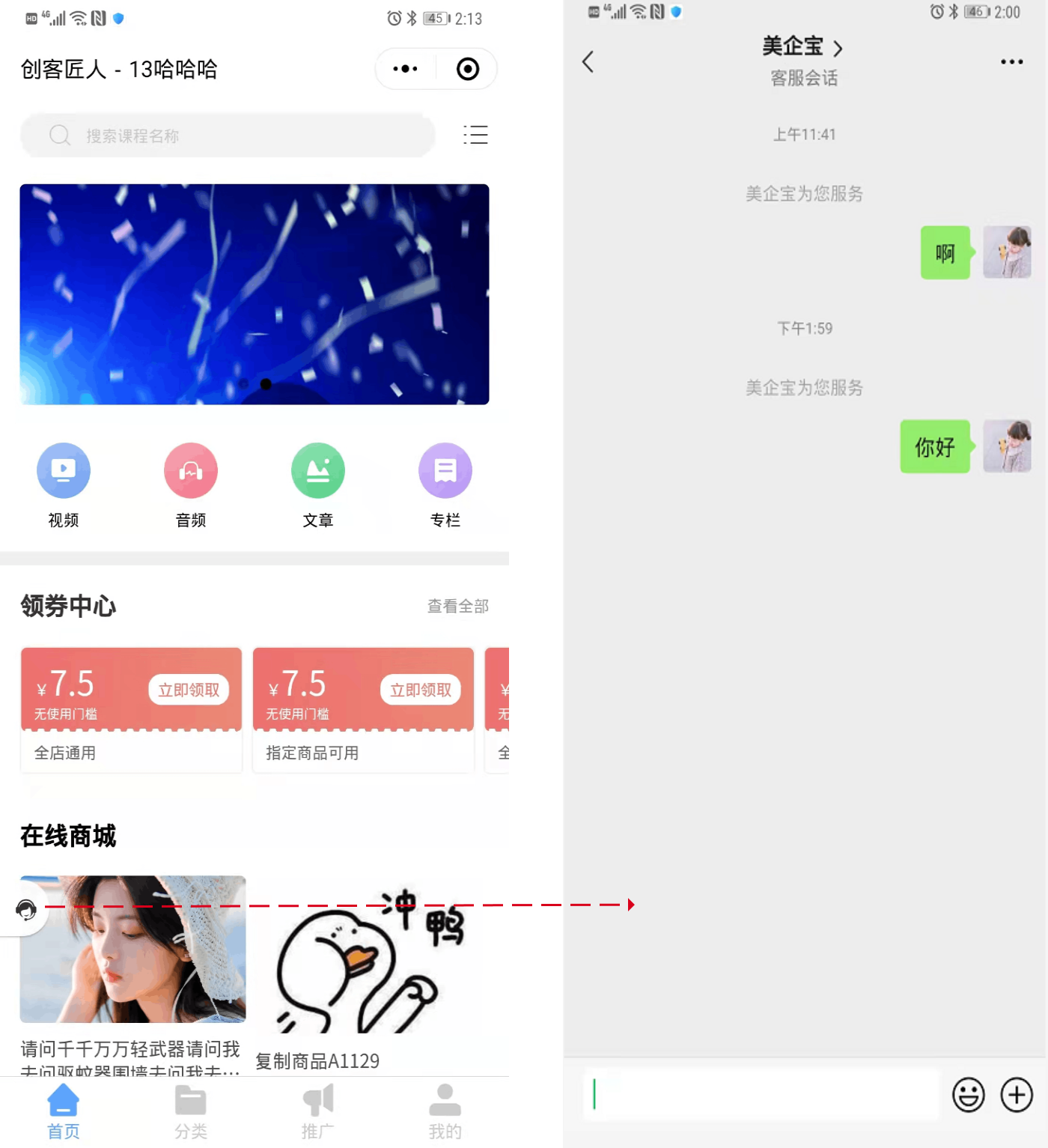Open the search course name field
This screenshot has height=1148, width=1048.
[228, 136]
